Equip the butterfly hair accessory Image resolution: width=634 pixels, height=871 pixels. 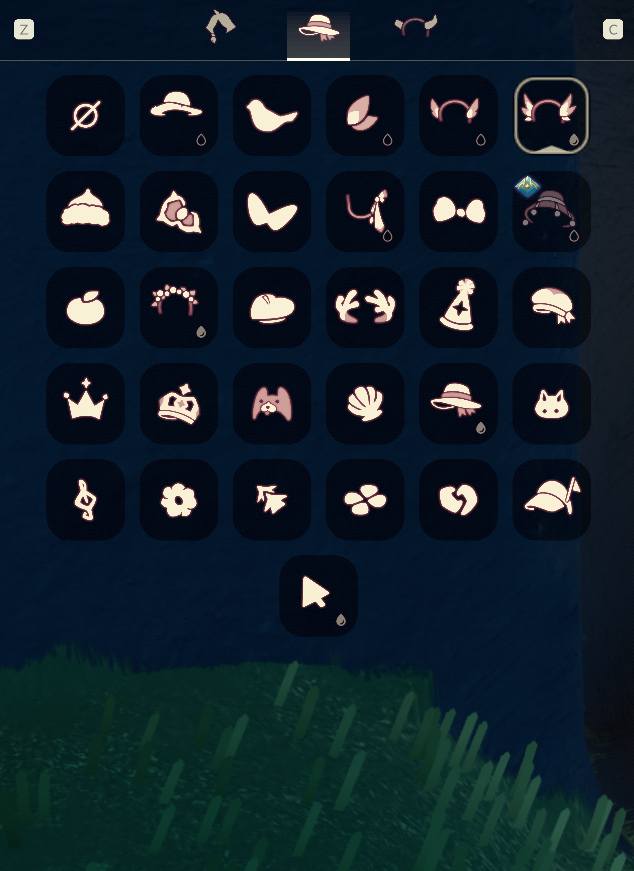[x=272, y=212]
